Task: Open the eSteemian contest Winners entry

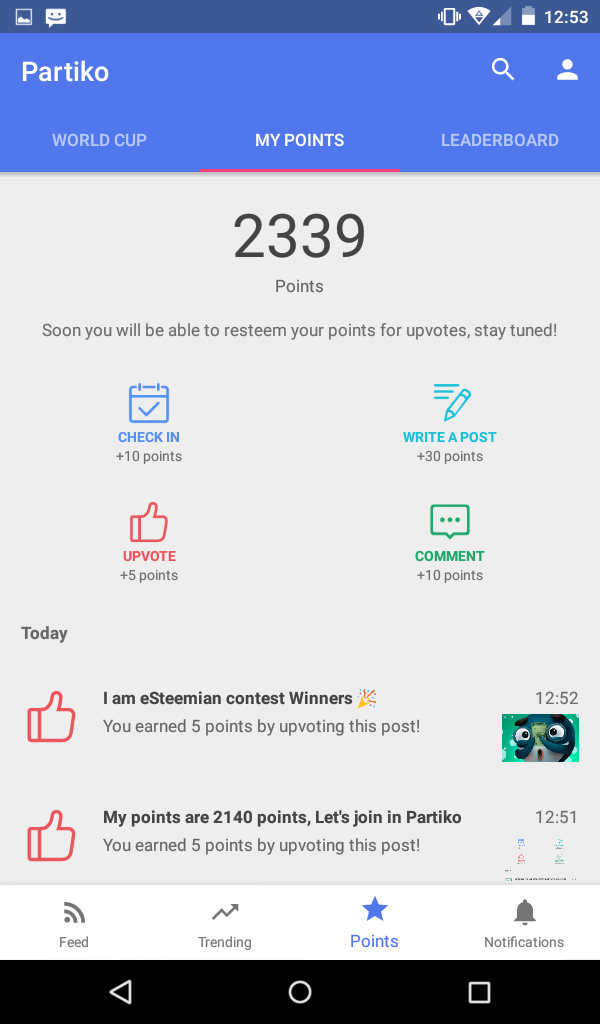Action: (x=300, y=713)
